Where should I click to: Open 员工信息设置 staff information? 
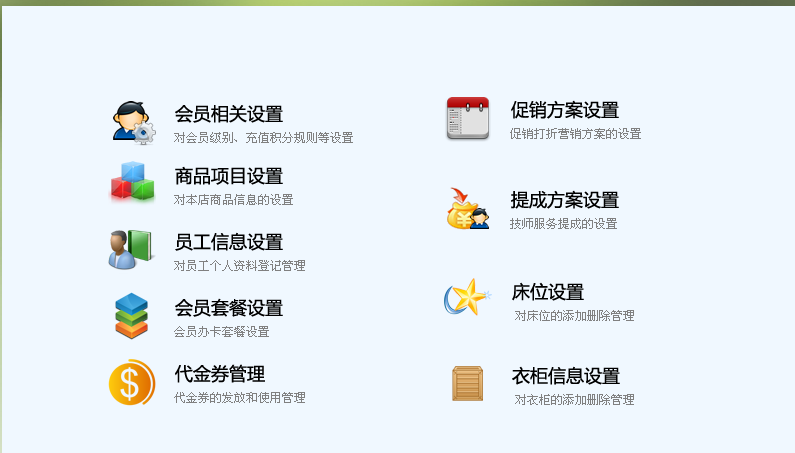coord(228,242)
